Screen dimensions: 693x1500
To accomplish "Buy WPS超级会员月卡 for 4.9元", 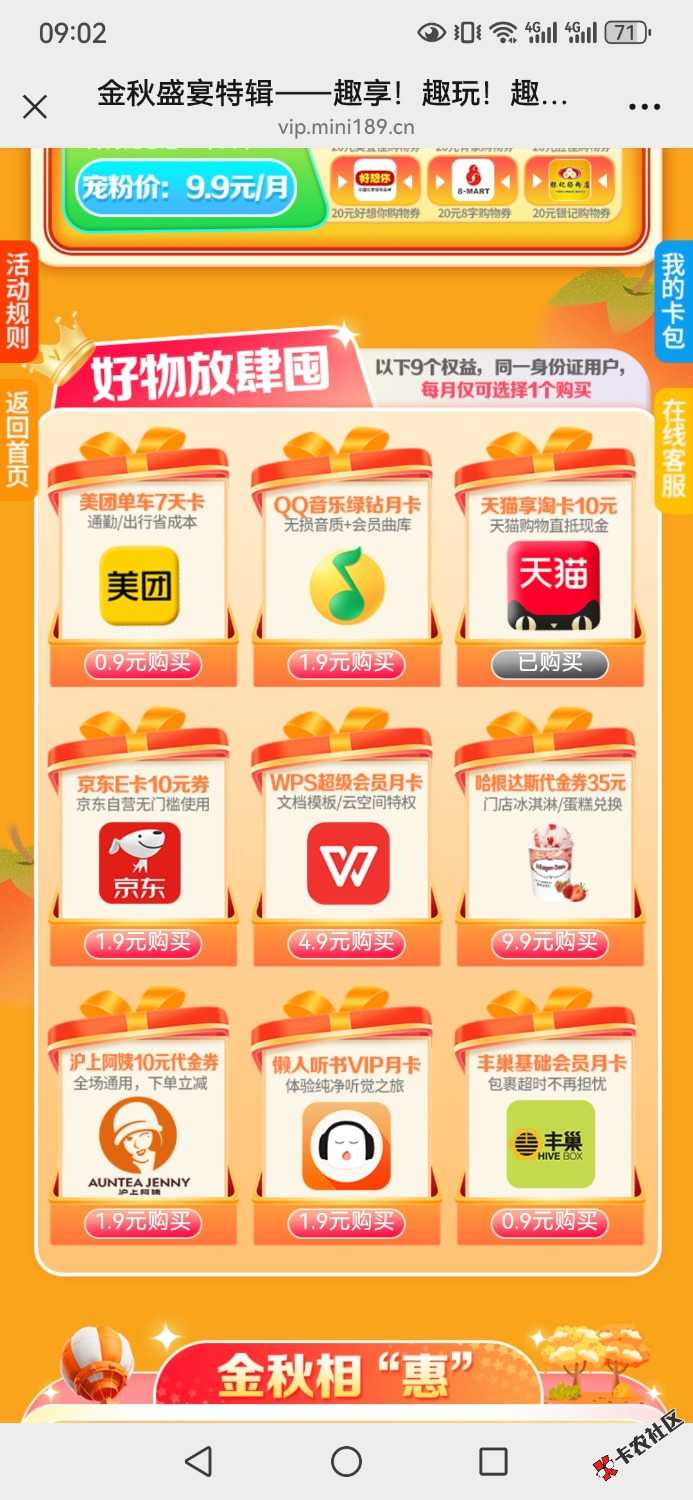I will tap(346, 942).
